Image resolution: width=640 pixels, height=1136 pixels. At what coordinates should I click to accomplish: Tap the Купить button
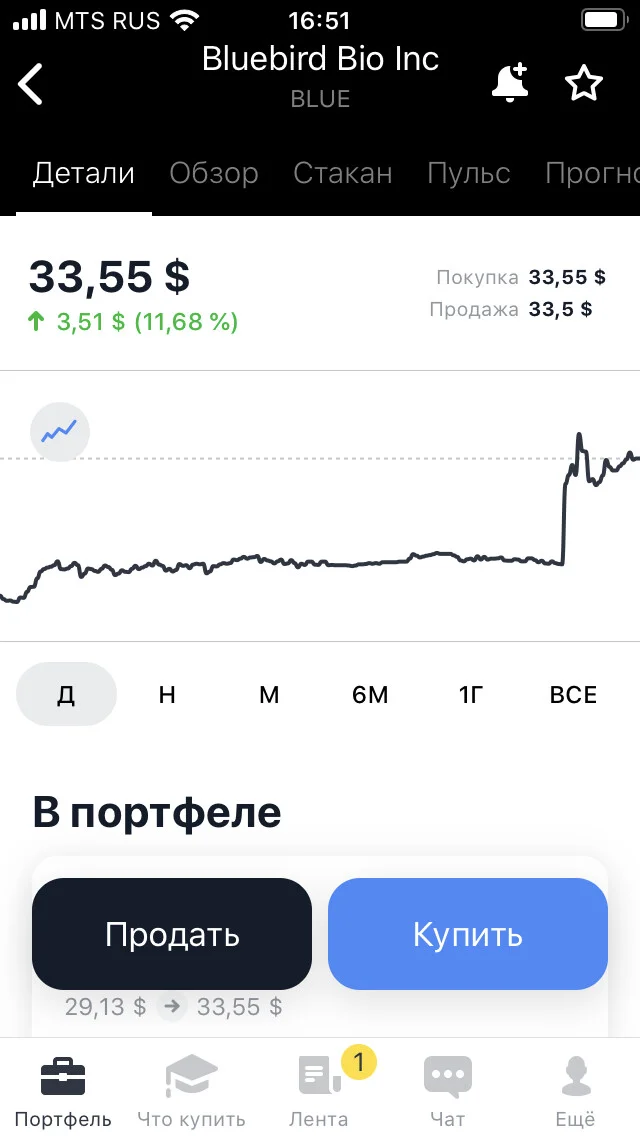click(x=467, y=934)
